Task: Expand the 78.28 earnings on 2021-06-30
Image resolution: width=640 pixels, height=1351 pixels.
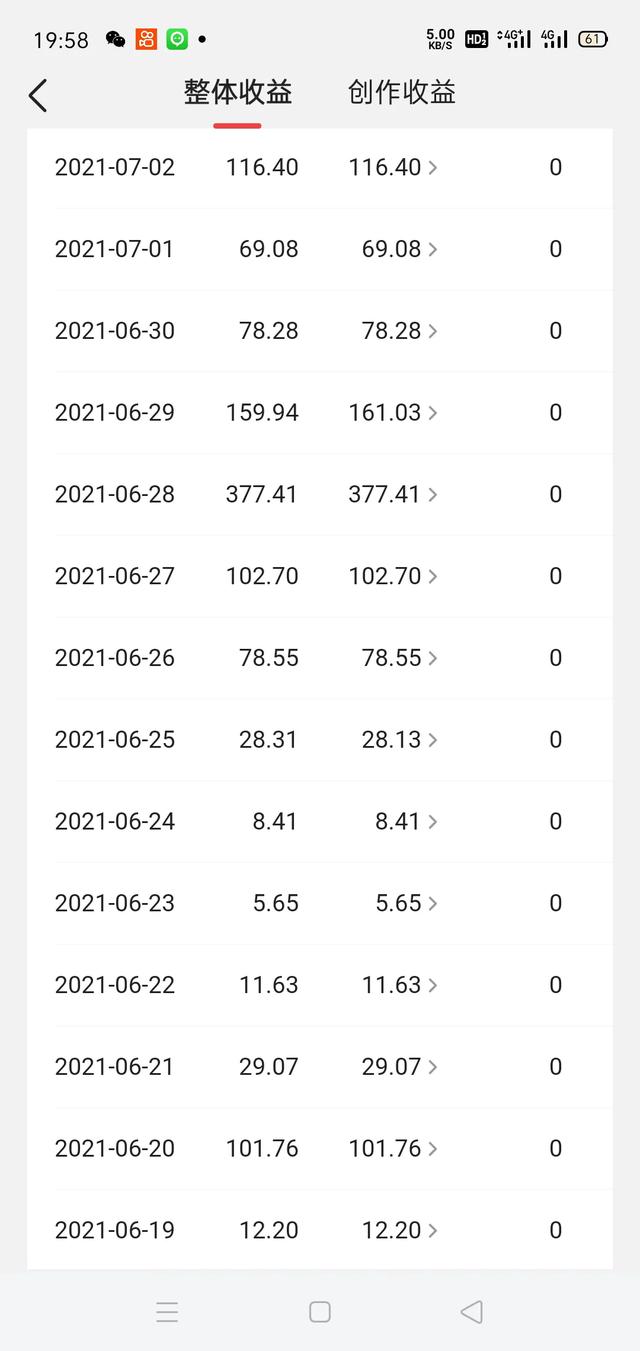Action: (399, 331)
